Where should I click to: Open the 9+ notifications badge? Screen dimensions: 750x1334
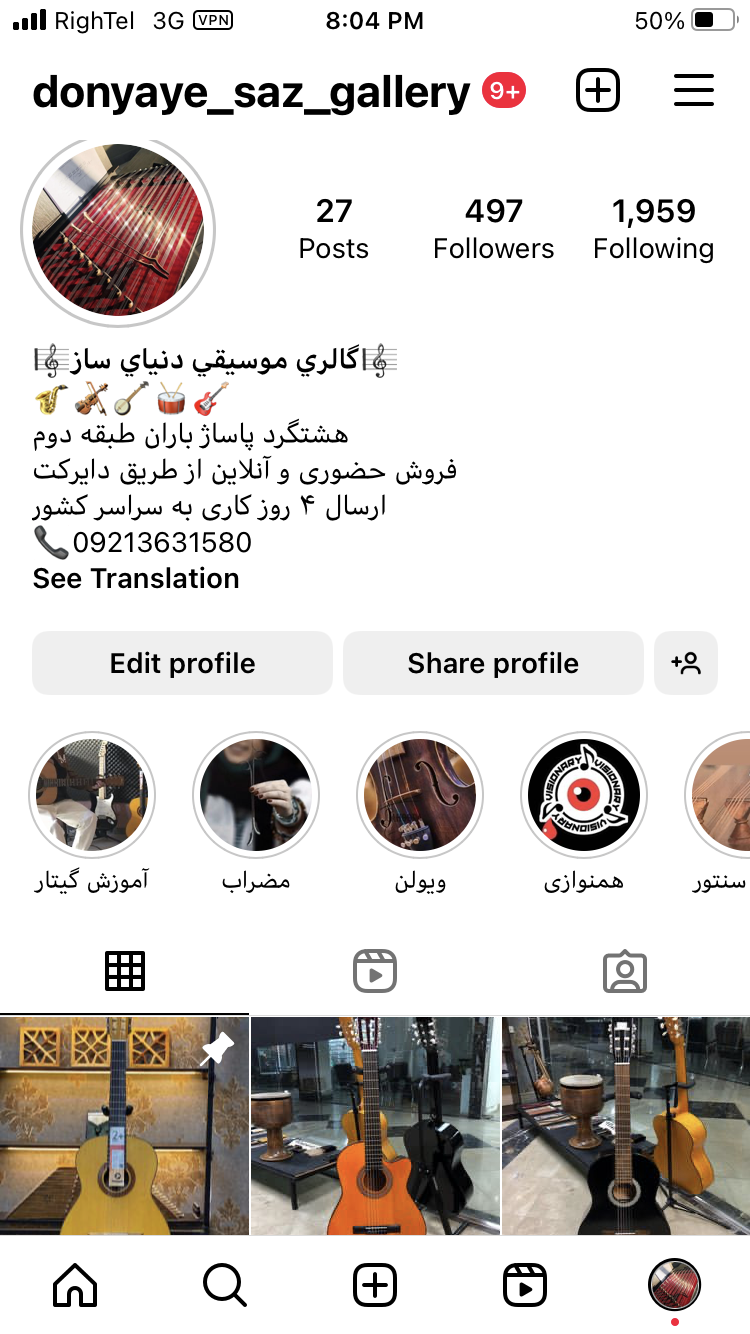point(505,89)
